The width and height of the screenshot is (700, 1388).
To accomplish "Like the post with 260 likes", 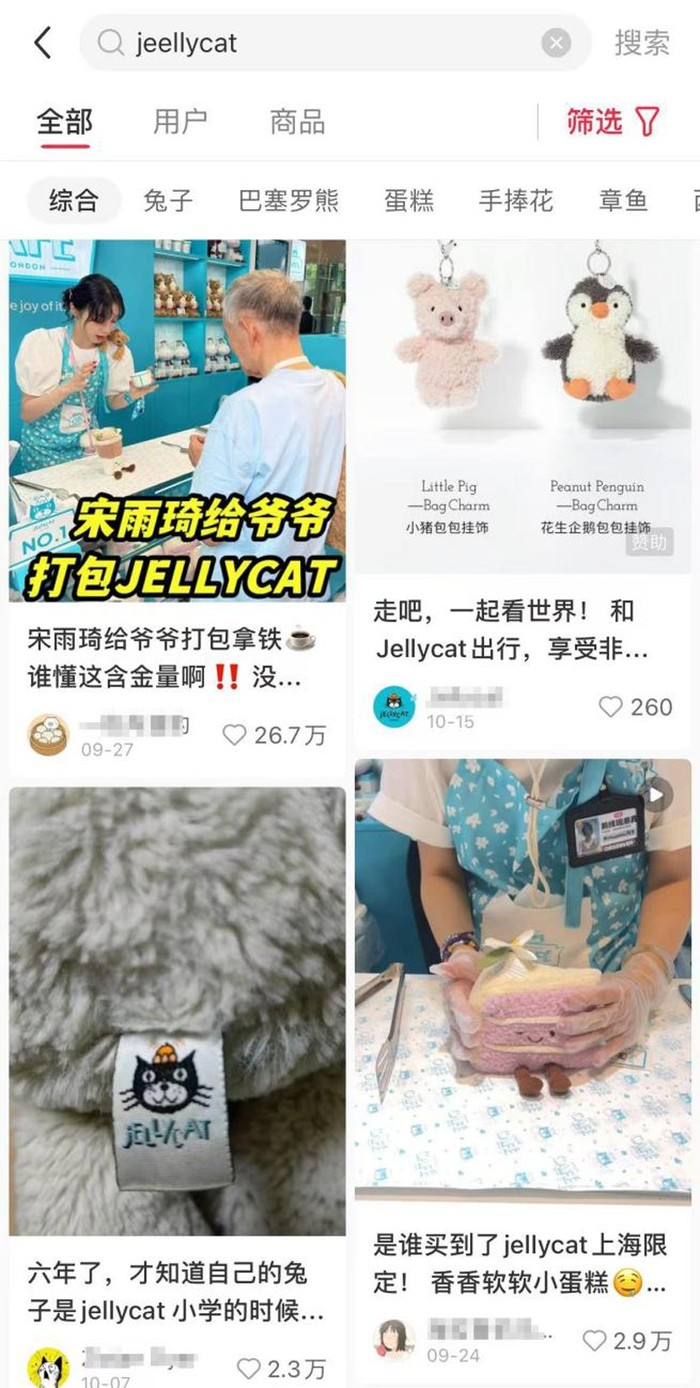I will click(x=610, y=707).
